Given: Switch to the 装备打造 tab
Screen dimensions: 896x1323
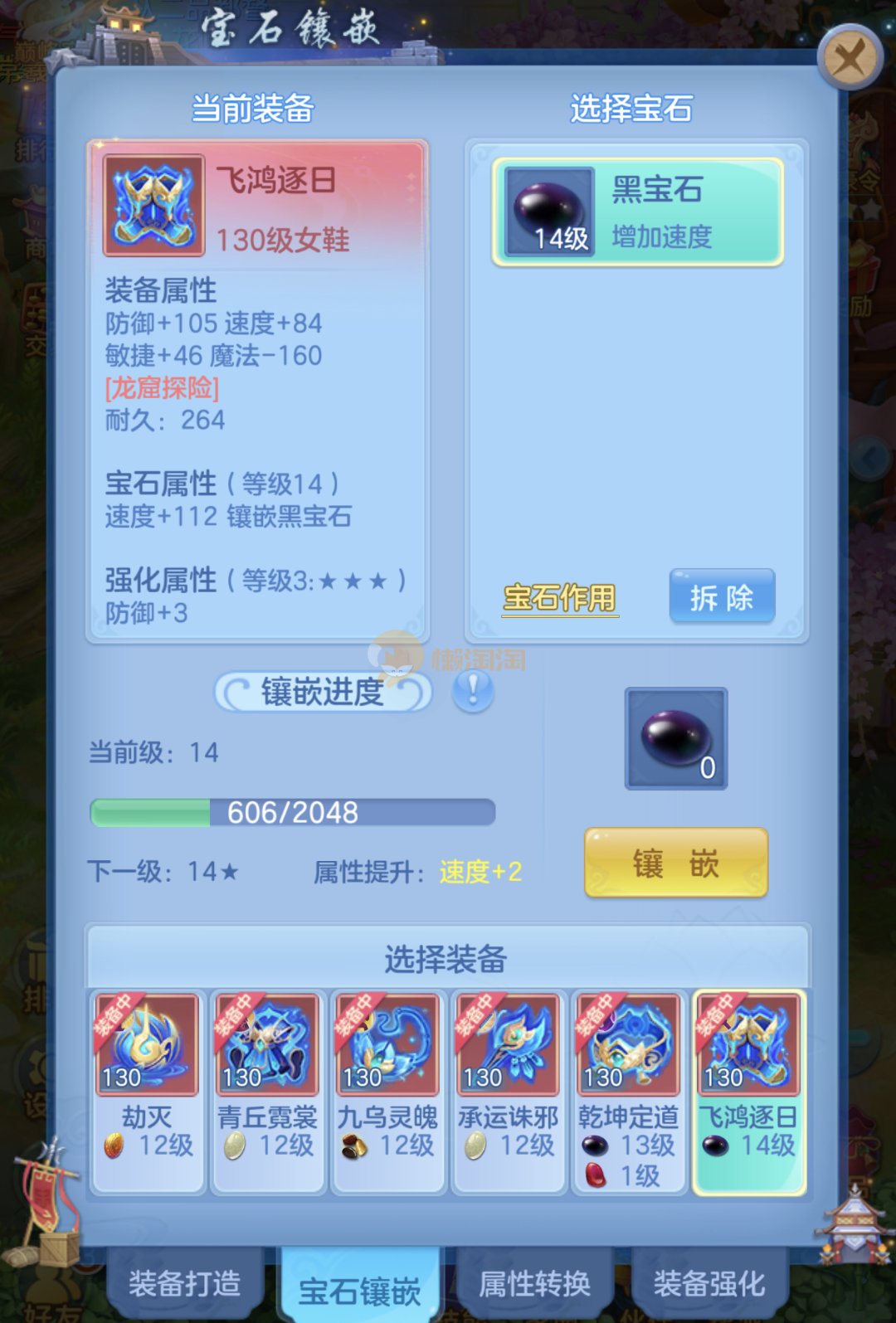Looking at the screenshot, I should tap(184, 1283).
